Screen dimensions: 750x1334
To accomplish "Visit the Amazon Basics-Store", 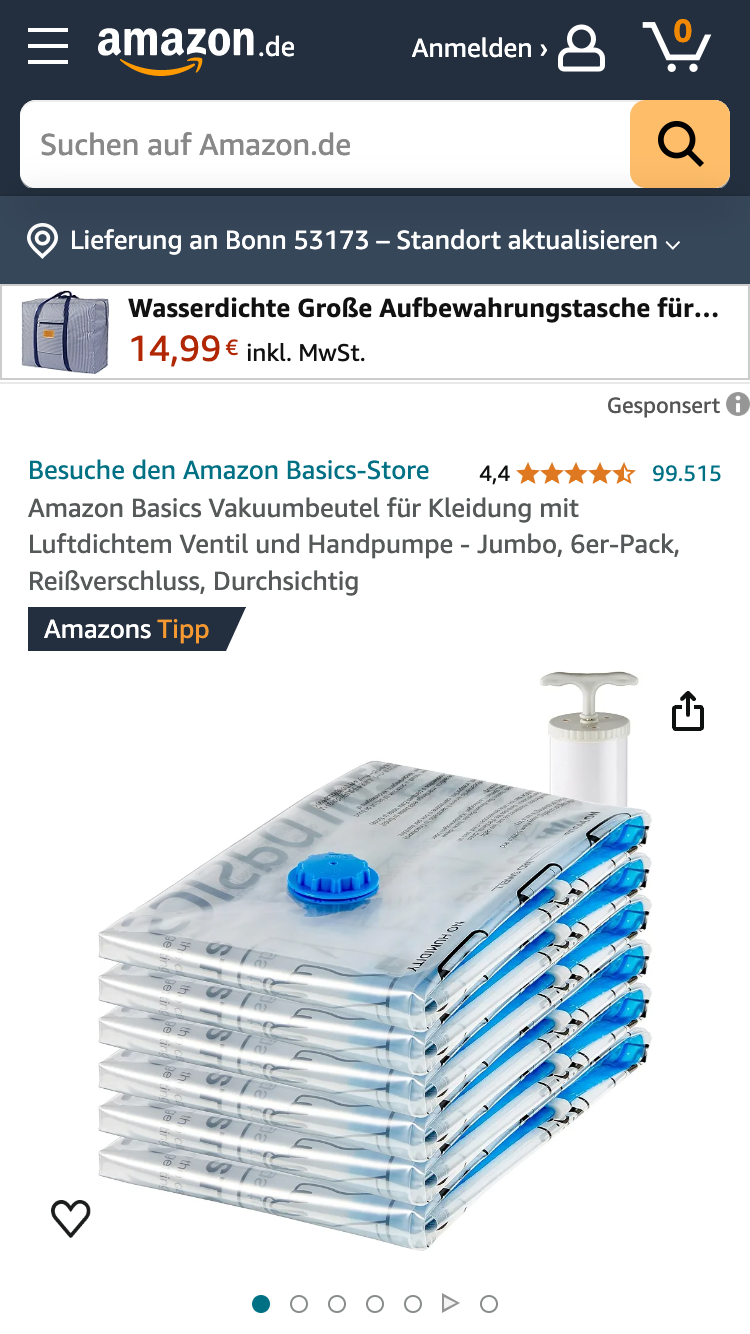I will (229, 470).
